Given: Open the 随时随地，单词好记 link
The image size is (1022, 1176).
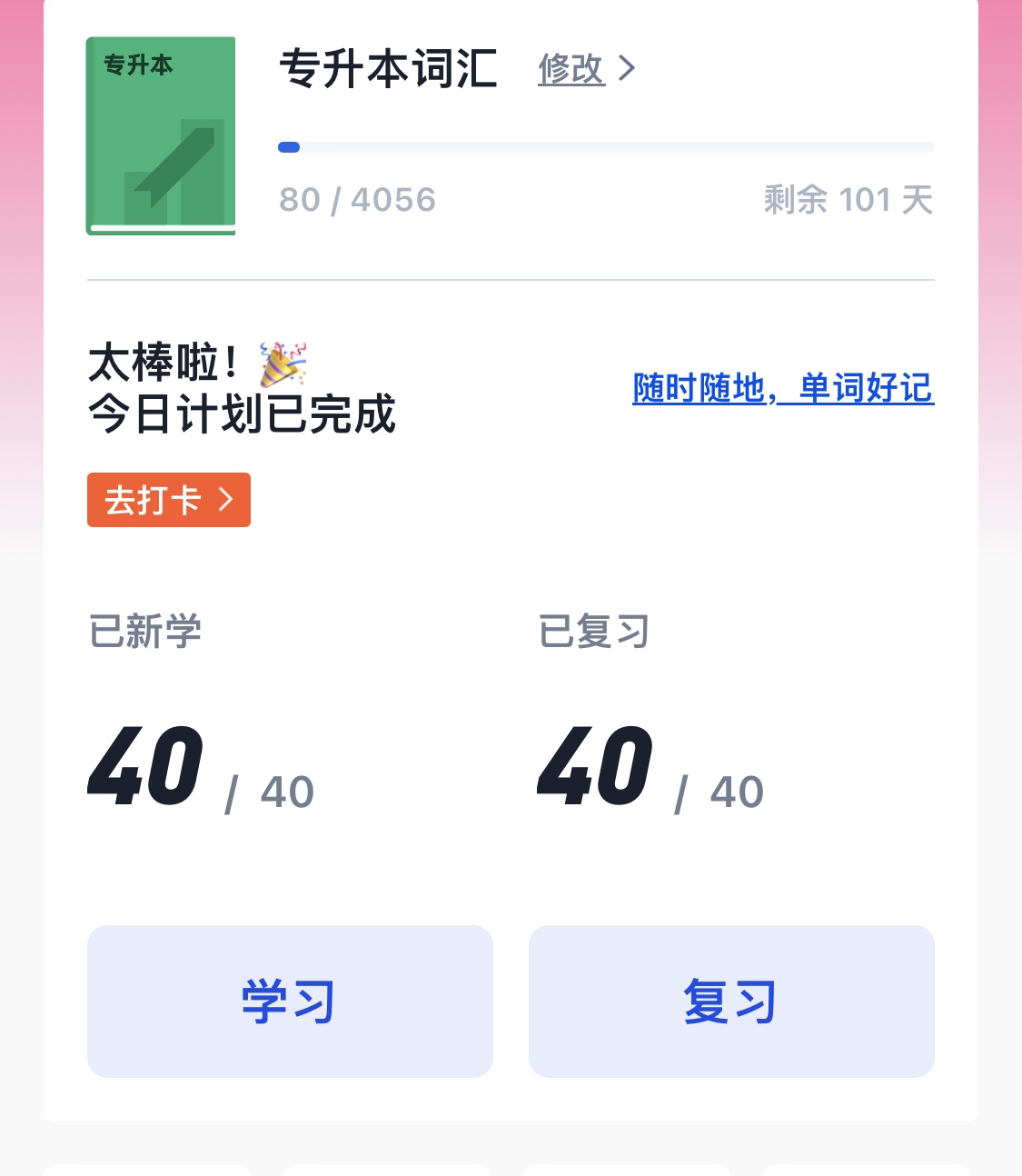Looking at the screenshot, I should [782, 388].
